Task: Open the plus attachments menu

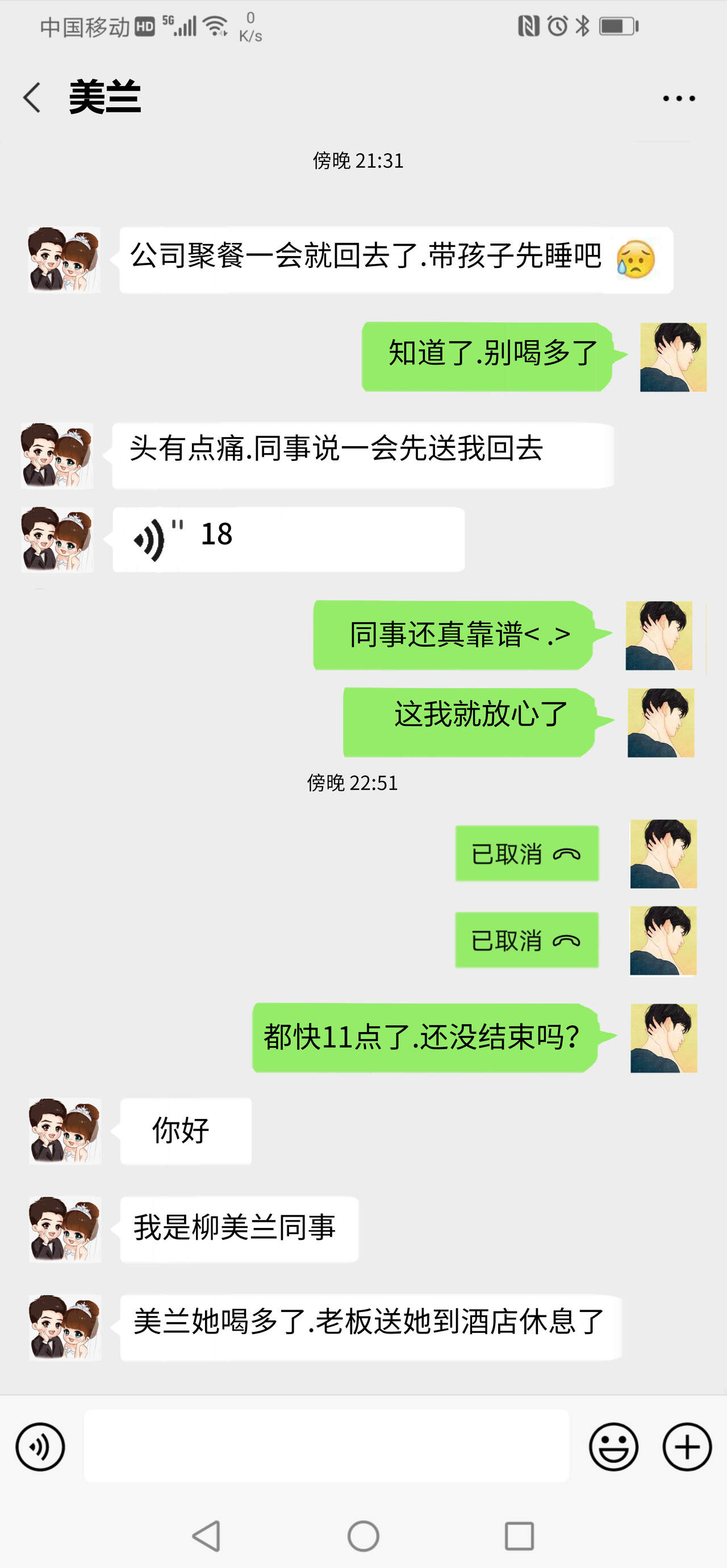Action: 686,1447
